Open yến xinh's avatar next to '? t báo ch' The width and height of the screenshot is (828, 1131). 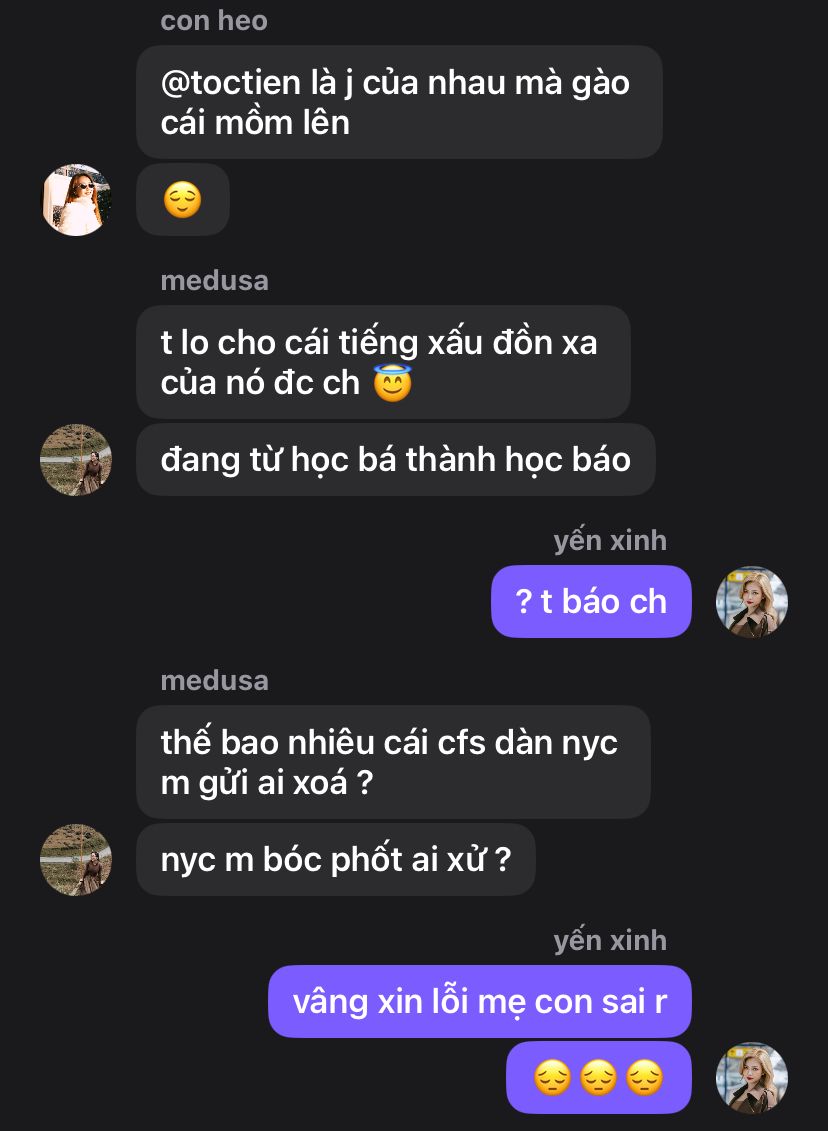pyautogui.click(x=752, y=602)
